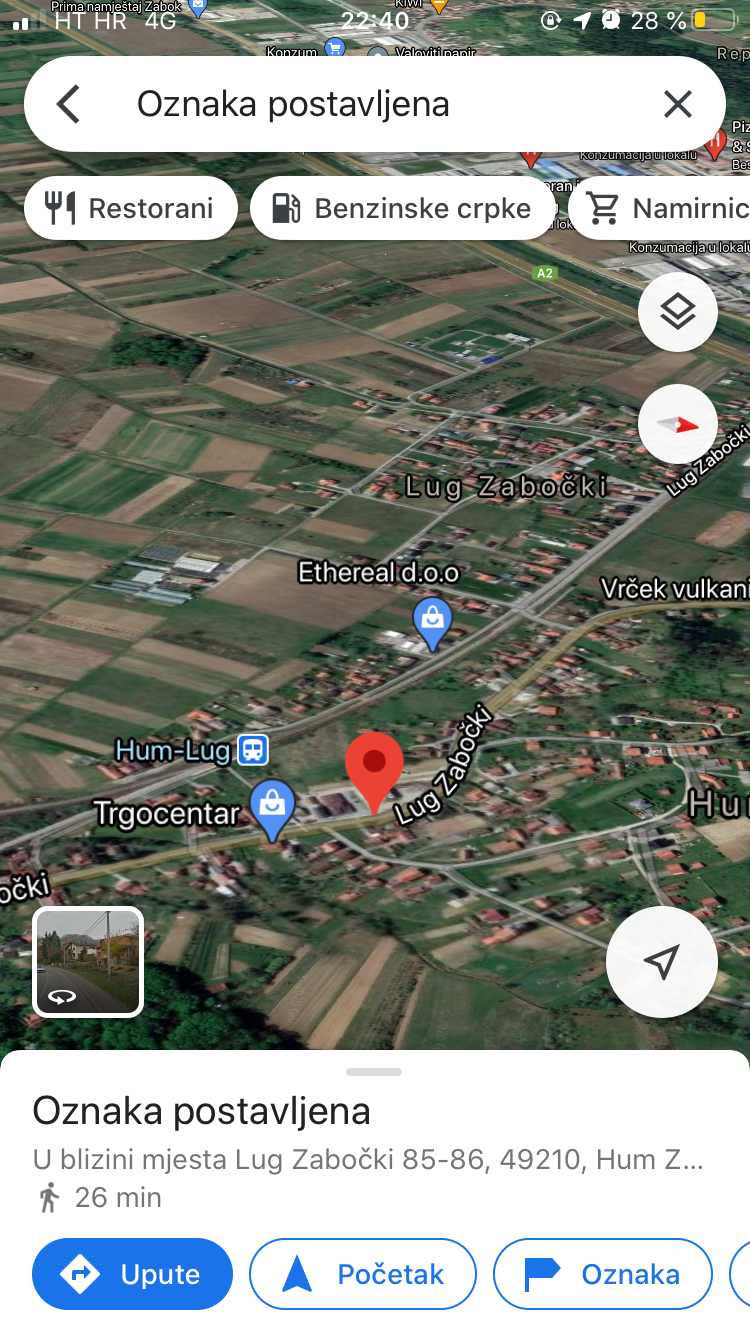Open map layers selector
Image resolution: width=750 pixels, height=1334 pixels.
point(678,312)
